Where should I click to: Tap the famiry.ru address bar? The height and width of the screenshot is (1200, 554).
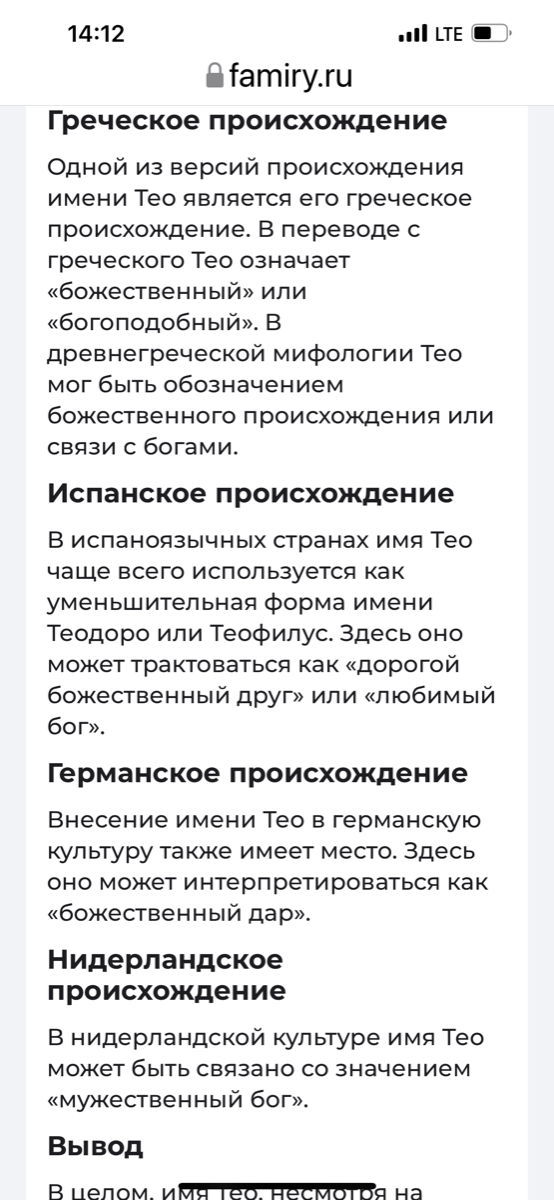278,77
